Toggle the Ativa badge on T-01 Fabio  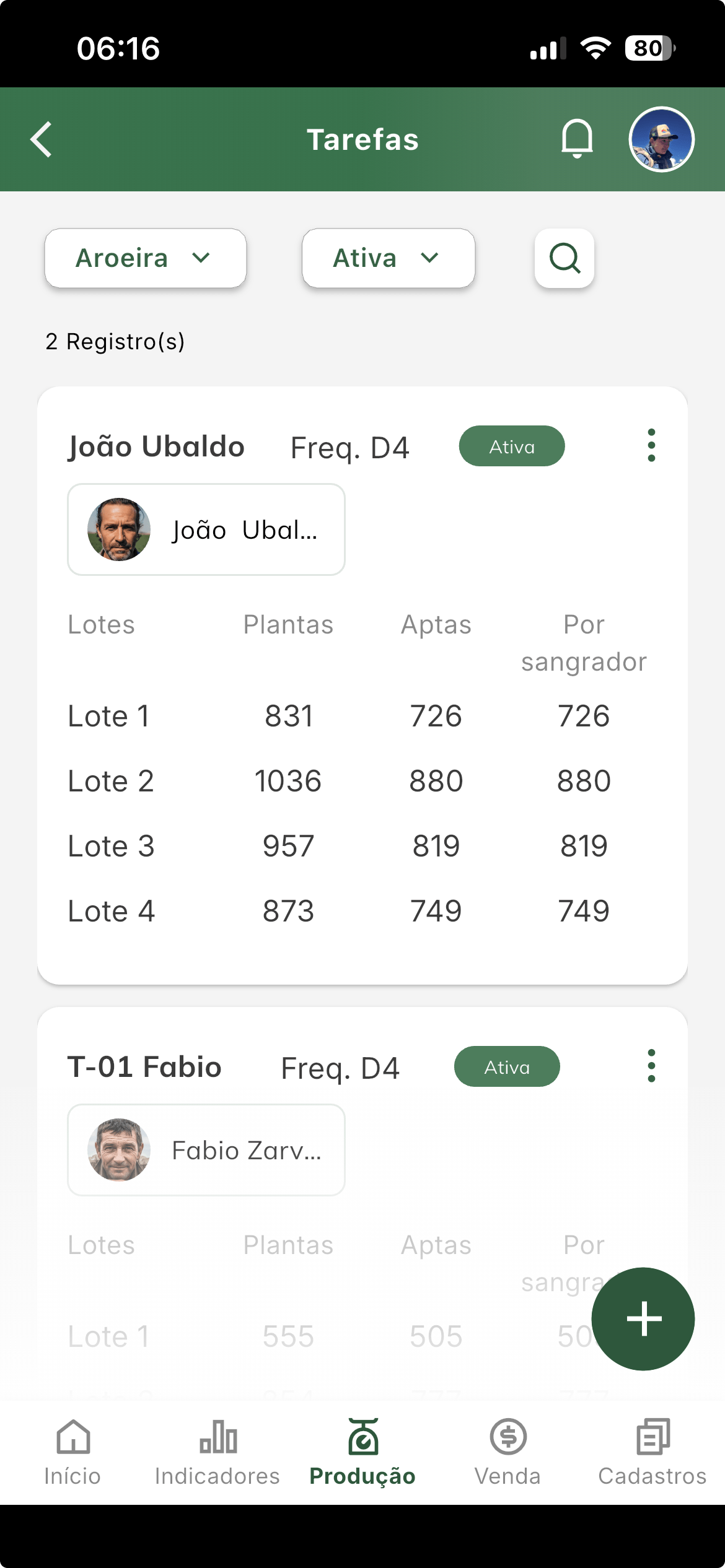507,1066
